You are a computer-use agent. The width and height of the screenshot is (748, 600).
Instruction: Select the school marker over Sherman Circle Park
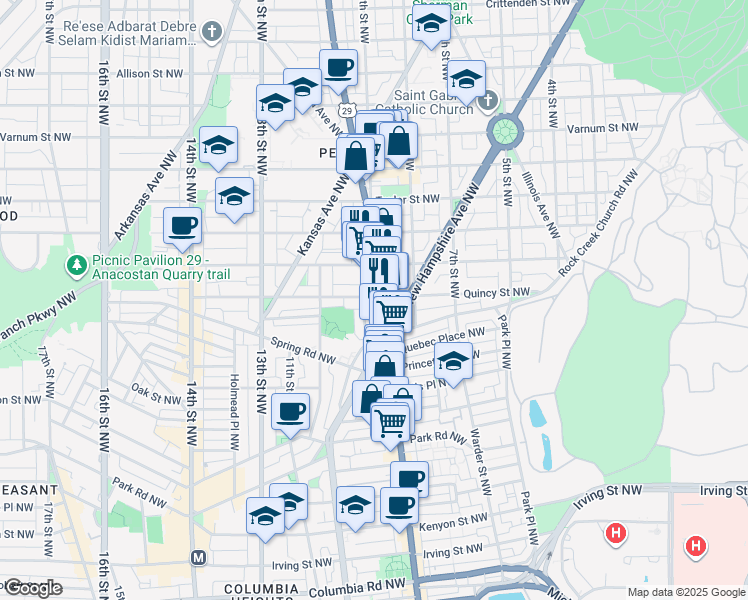431,23
